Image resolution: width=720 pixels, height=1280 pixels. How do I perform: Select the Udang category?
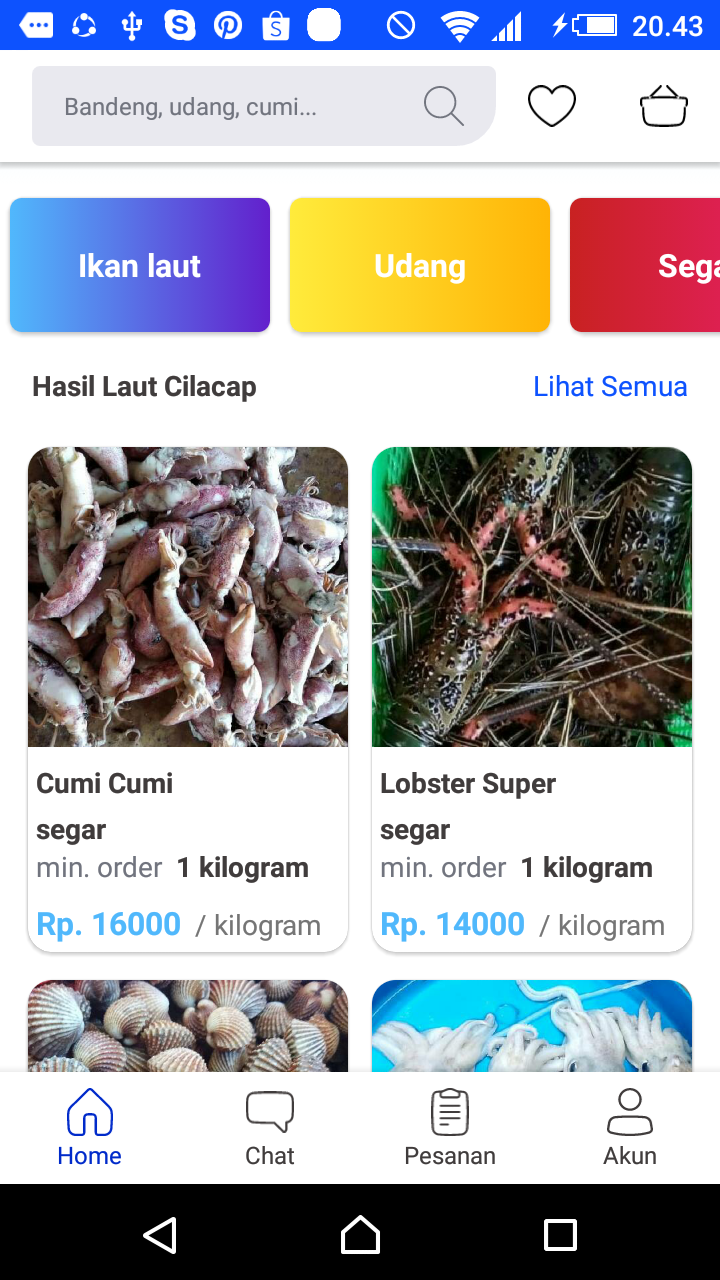(x=420, y=265)
